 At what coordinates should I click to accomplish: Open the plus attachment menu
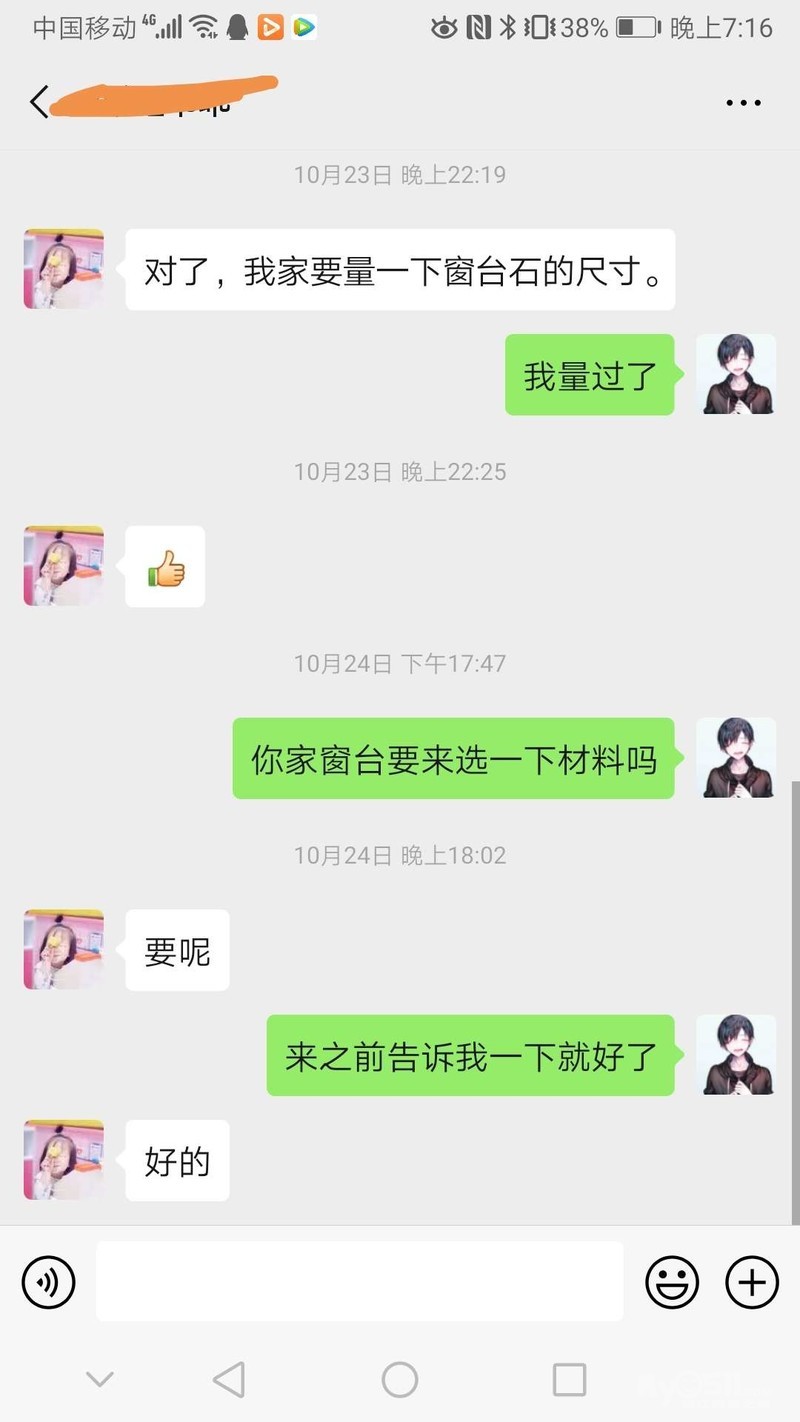click(751, 1281)
